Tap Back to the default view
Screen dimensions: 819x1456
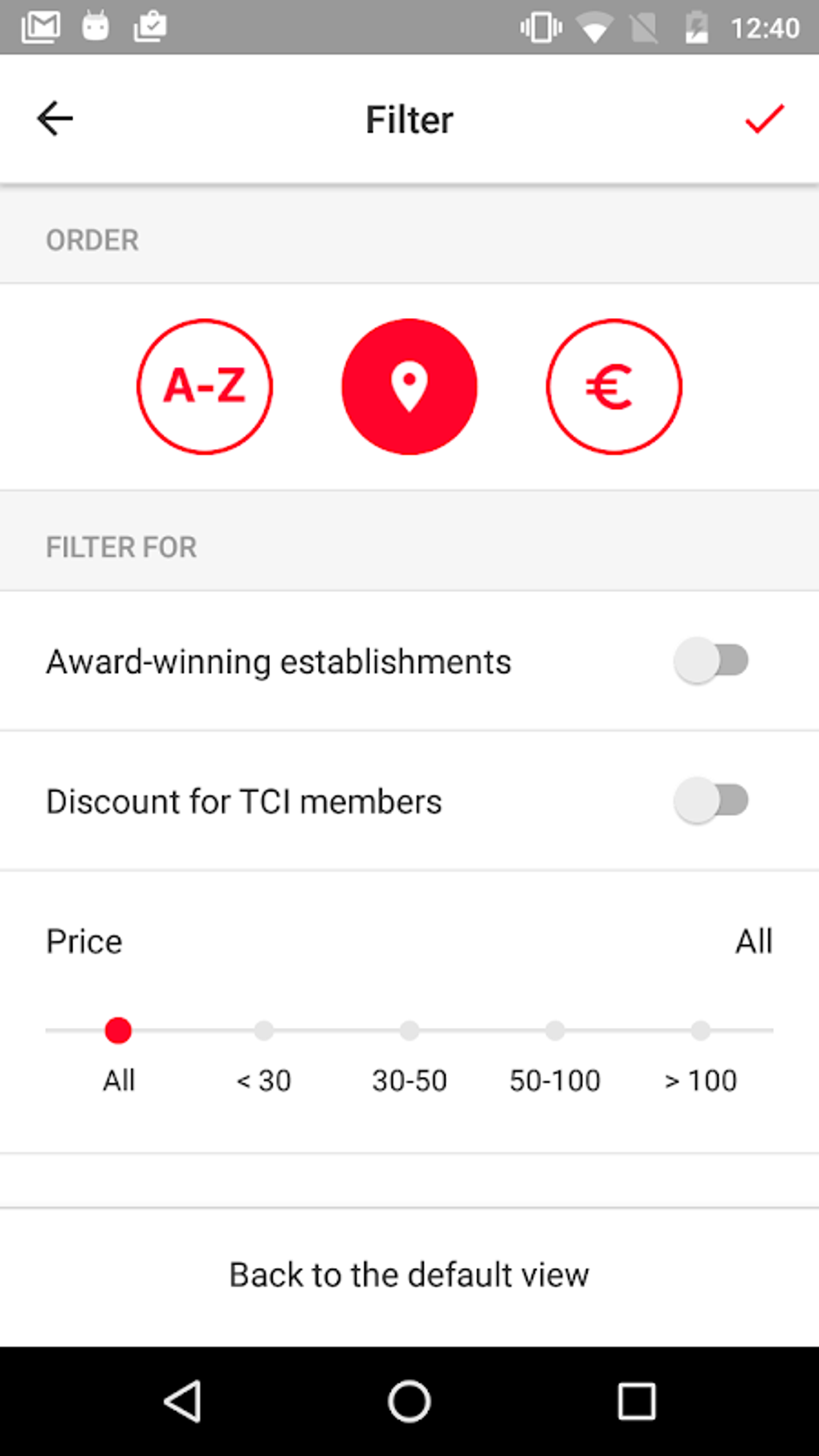coord(409,1275)
